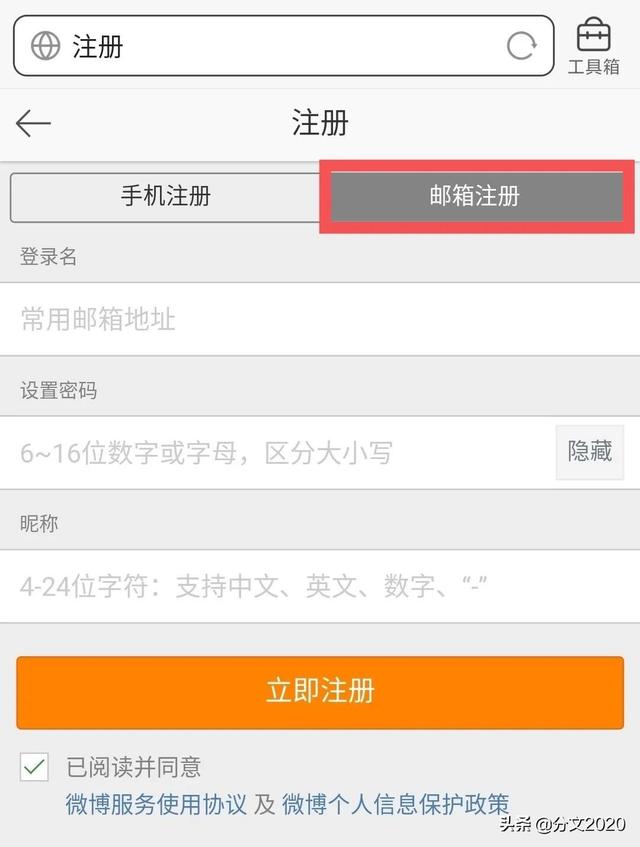Screen dimensions: 640x847
Task: Uncheck the 已阅读并同意 checkbox
Action: [34, 767]
